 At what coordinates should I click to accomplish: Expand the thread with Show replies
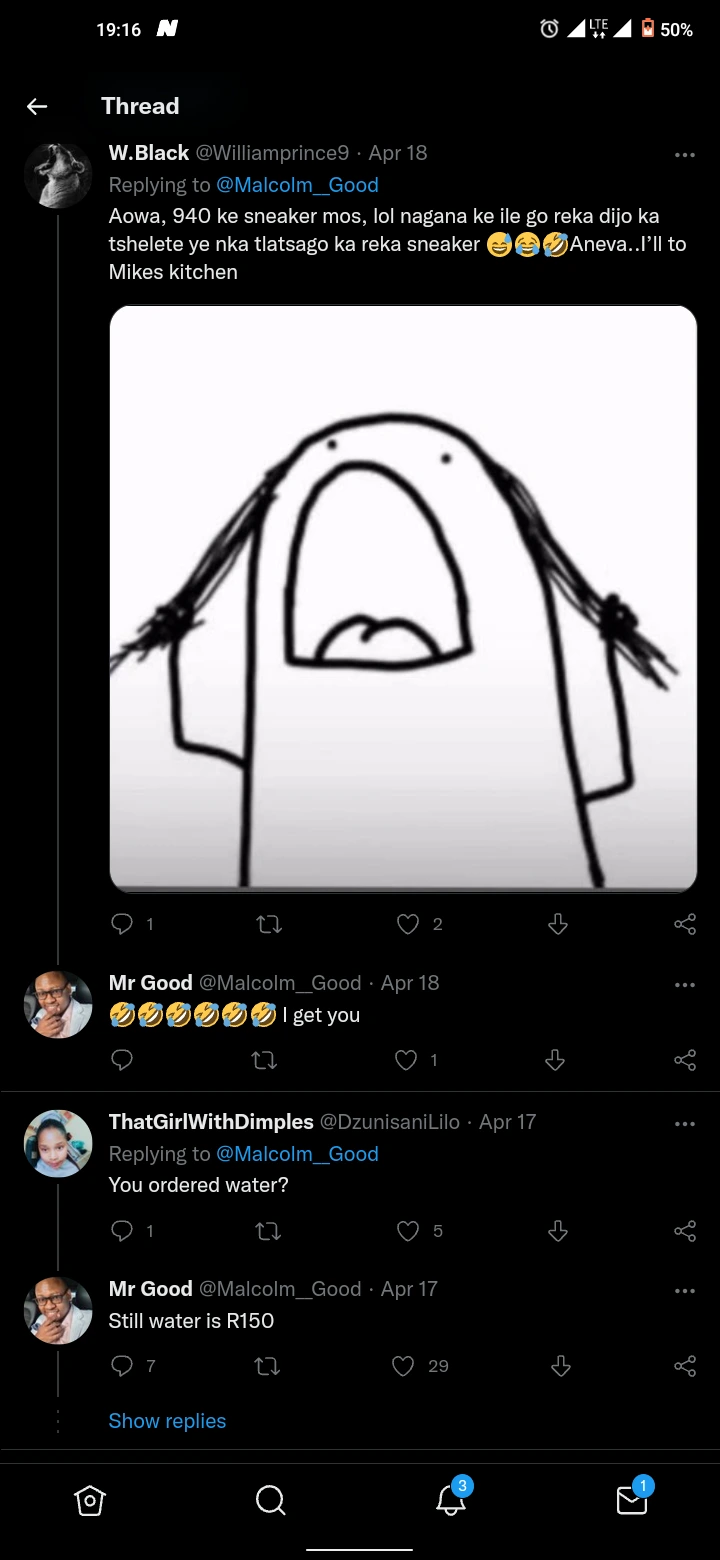(167, 1421)
